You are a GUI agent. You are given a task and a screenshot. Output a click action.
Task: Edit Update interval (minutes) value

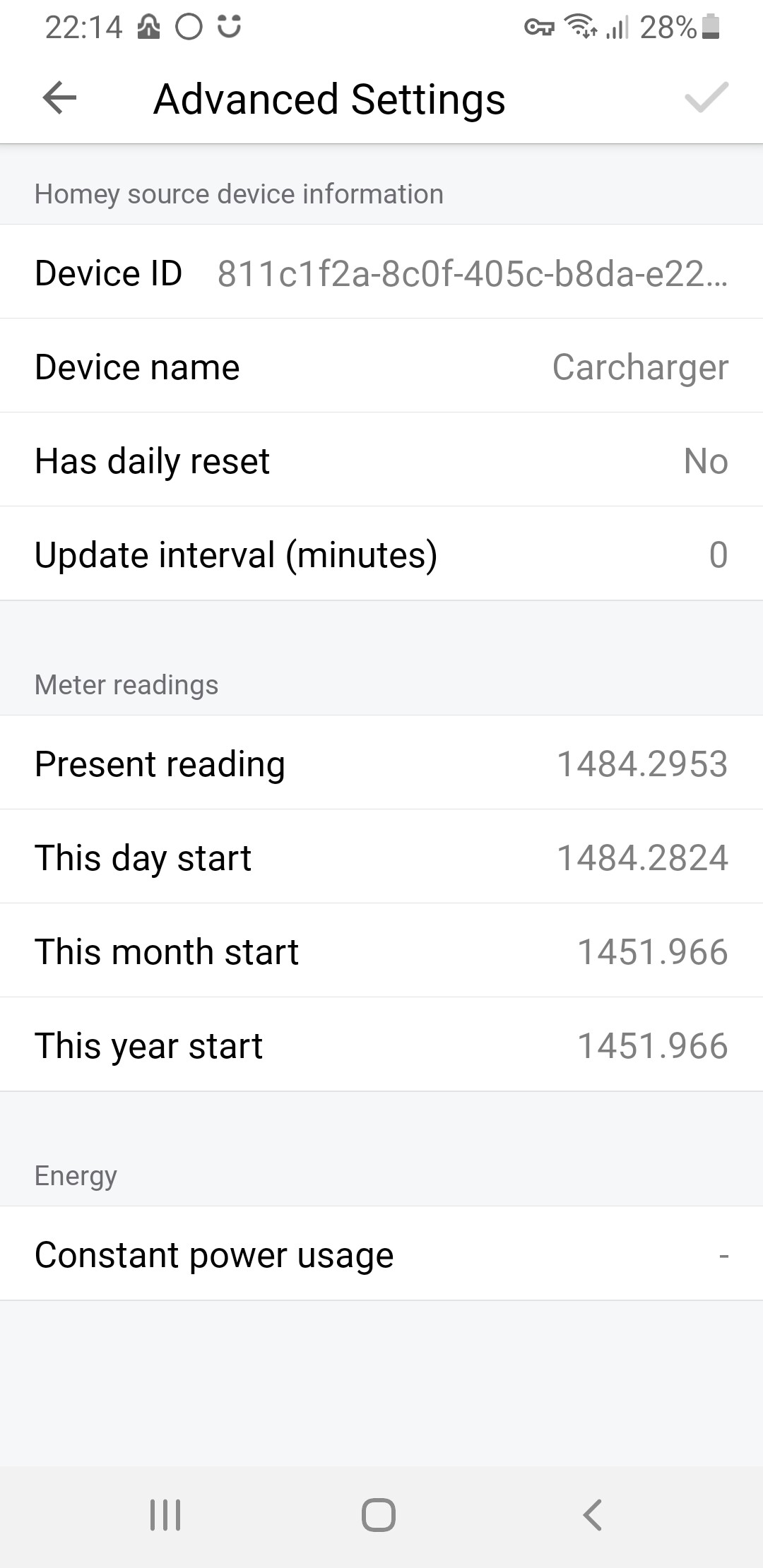[x=381, y=554]
